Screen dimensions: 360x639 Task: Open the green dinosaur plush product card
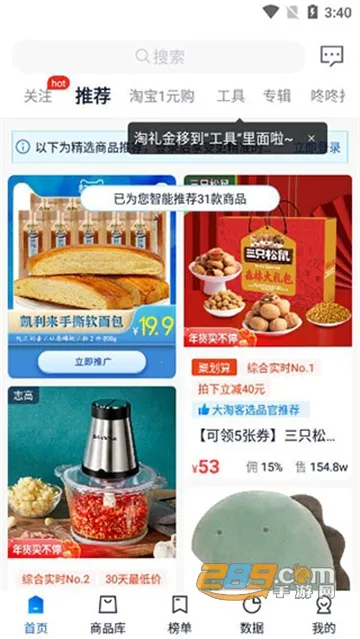pyautogui.click(x=267, y=539)
